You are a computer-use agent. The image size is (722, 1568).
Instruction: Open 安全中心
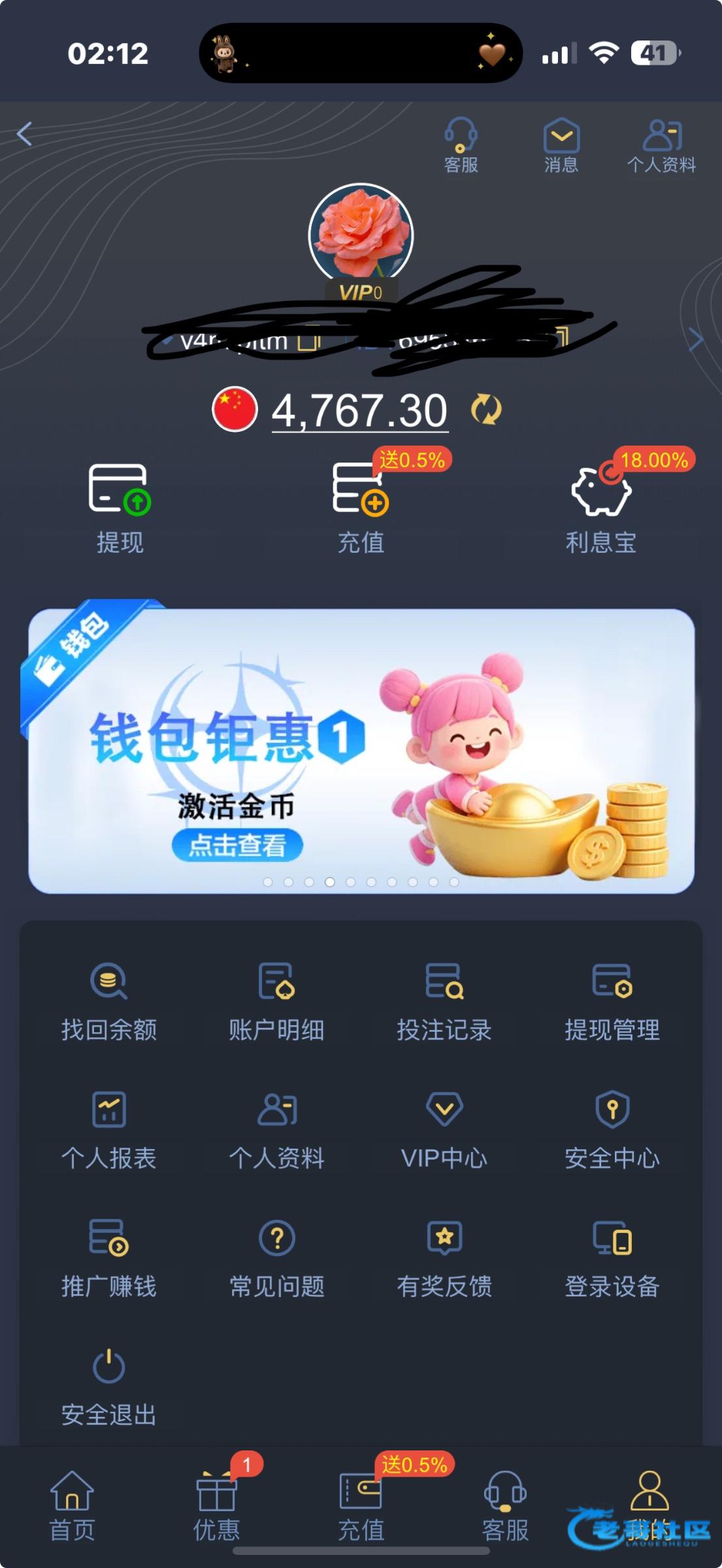click(x=612, y=1130)
